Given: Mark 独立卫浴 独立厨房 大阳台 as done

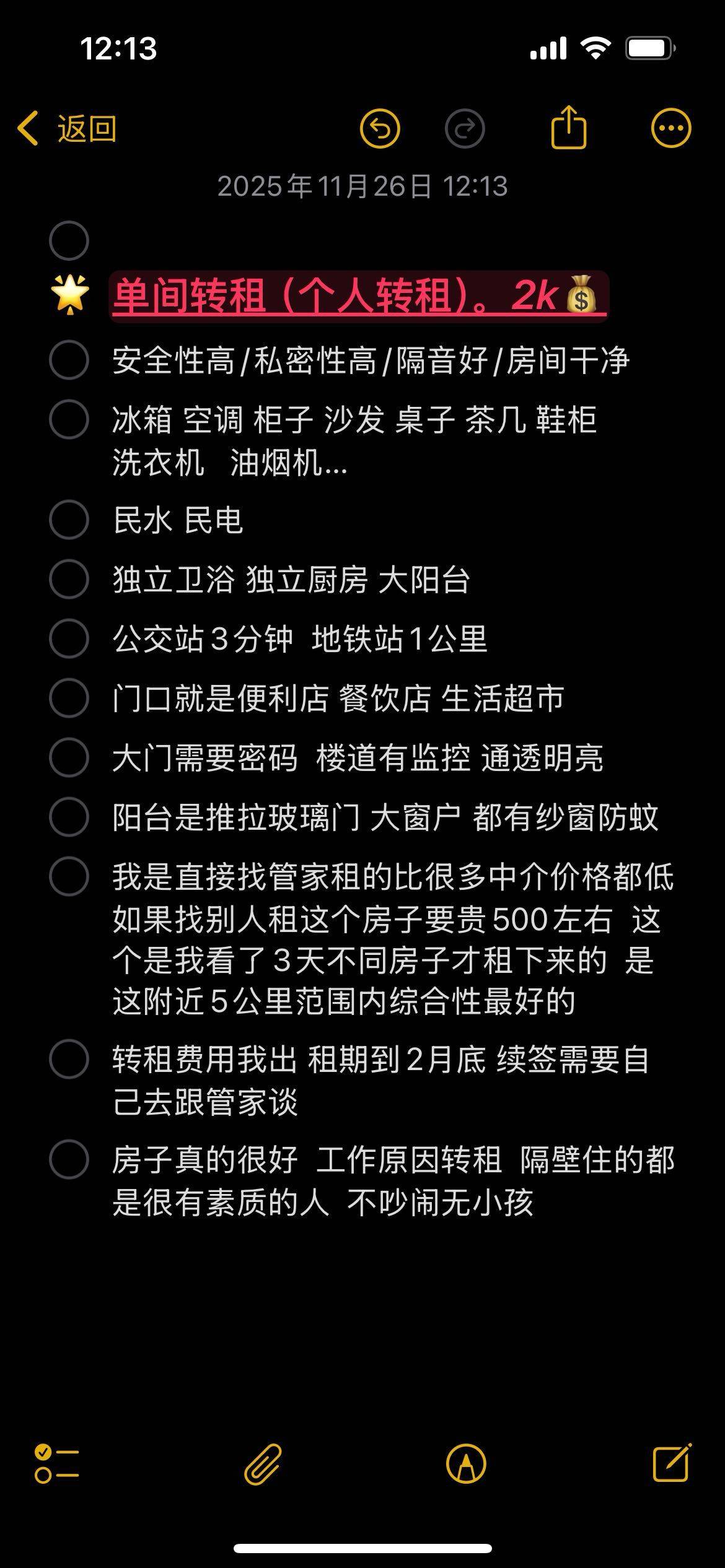Looking at the screenshot, I should click(x=69, y=579).
